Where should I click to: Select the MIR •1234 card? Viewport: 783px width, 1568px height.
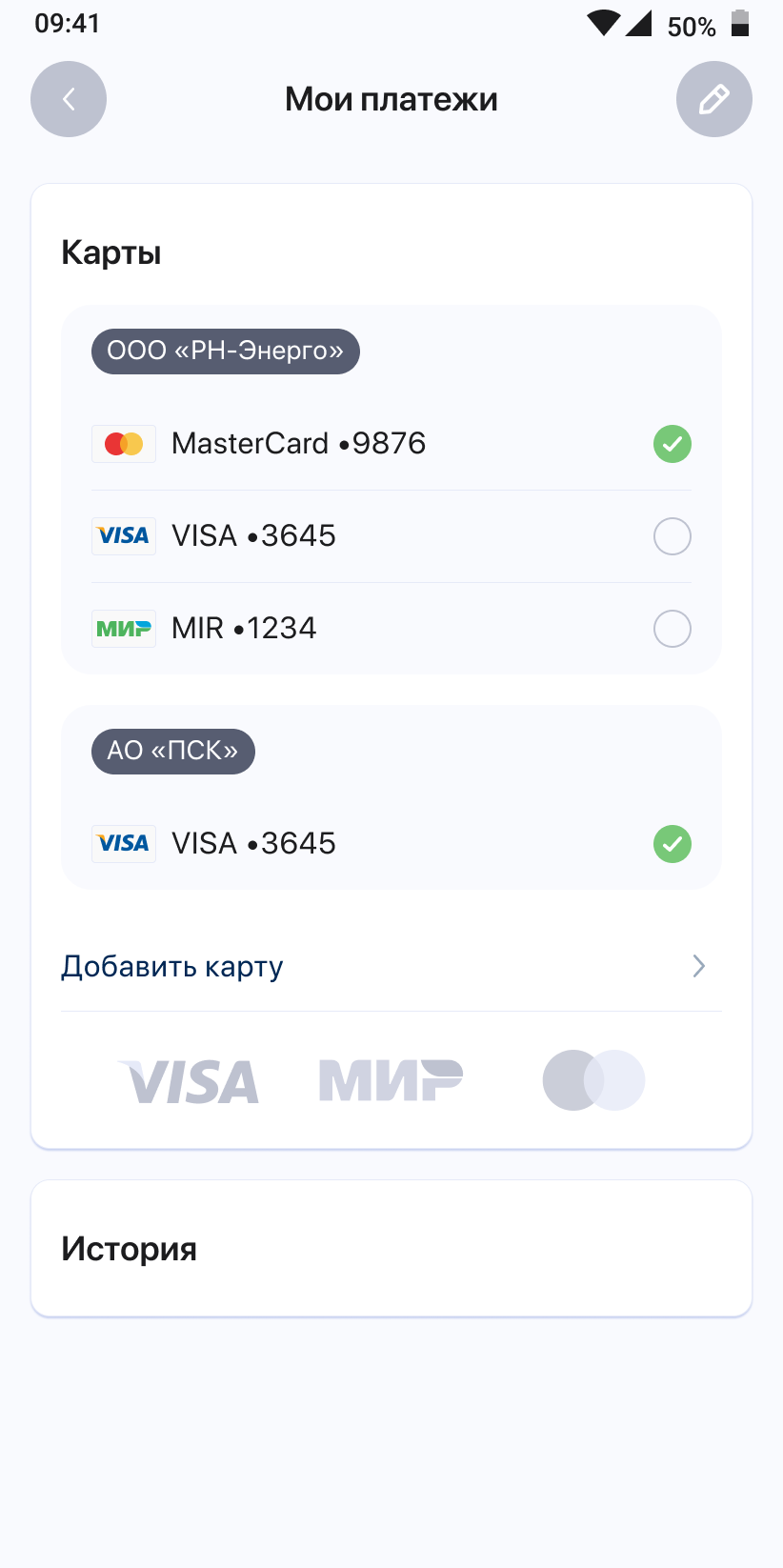672,629
